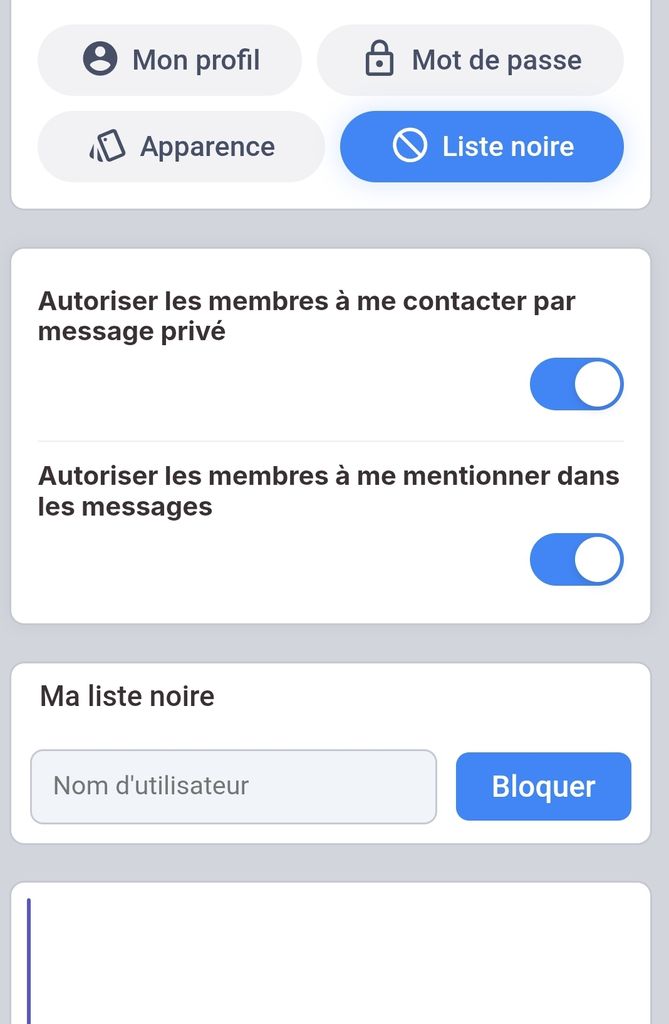Open the Mon profil section
The height and width of the screenshot is (1024, 669).
click(x=170, y=60)
